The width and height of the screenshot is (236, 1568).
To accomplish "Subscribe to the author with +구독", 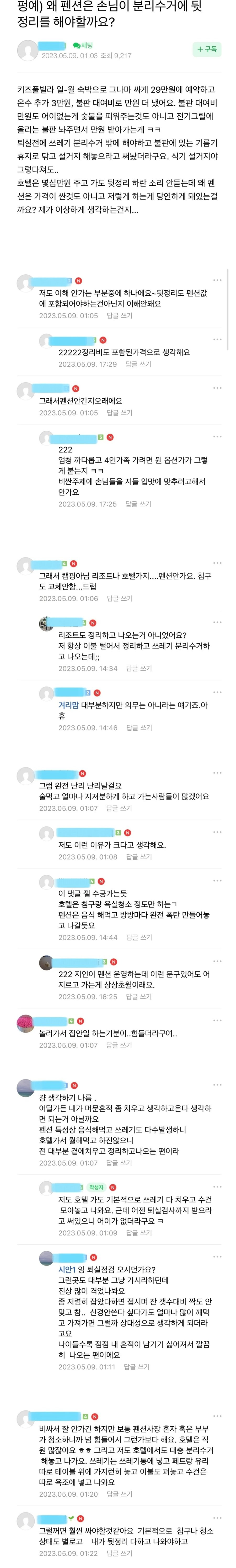I will [207, 49].
